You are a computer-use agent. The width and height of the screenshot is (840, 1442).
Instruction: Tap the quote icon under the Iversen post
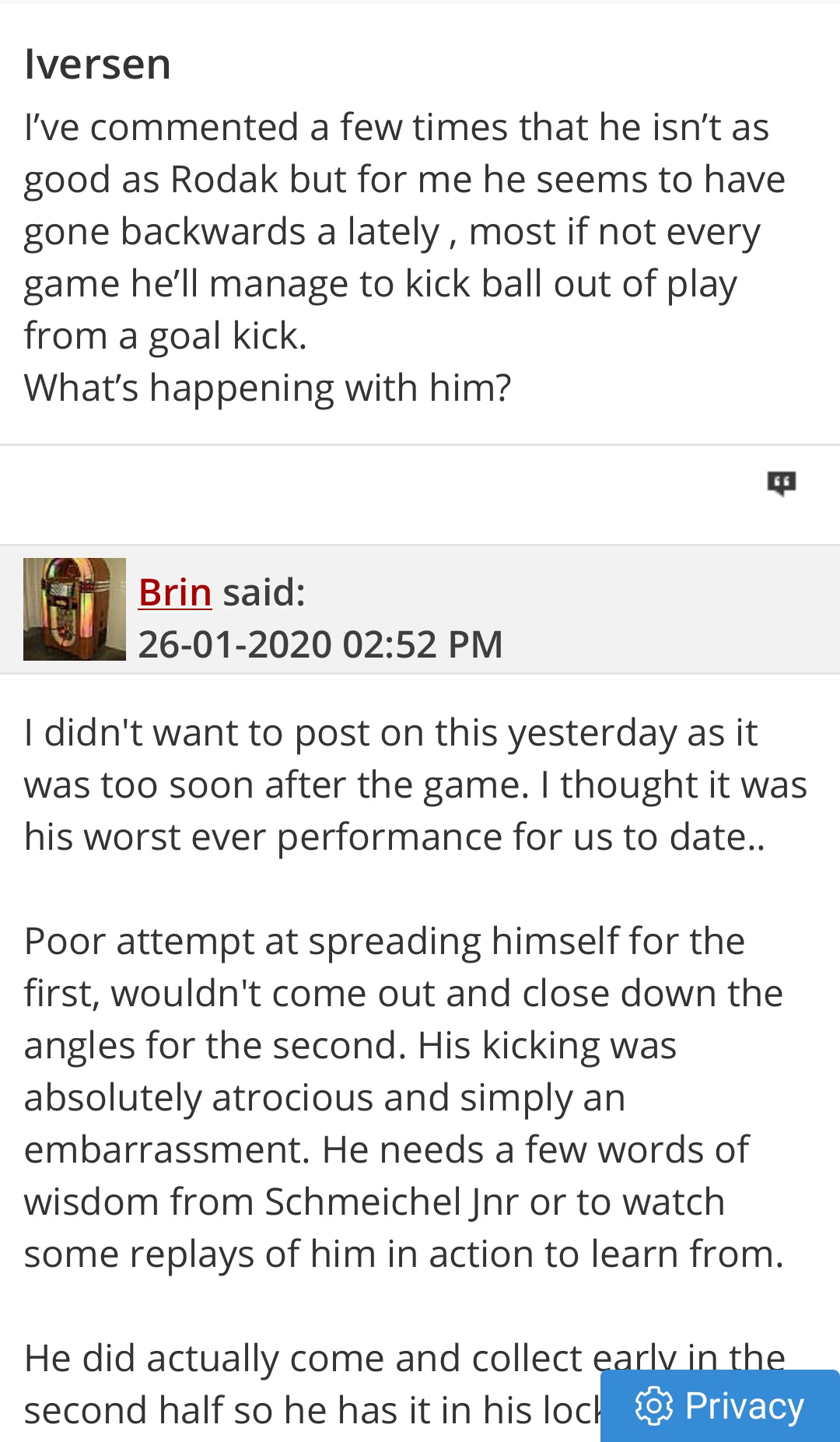[782, 483]
